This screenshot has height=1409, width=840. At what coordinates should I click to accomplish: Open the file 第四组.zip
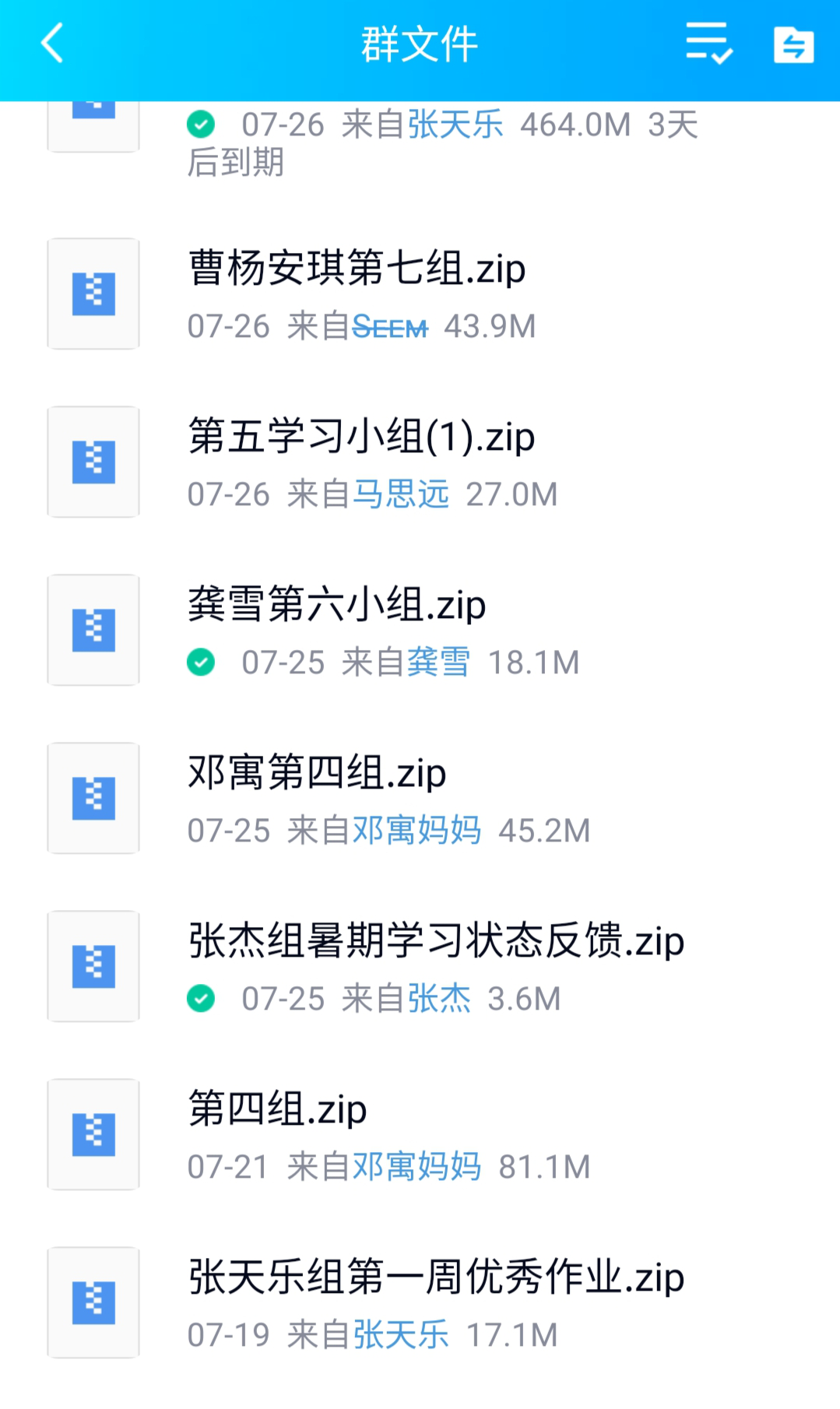pos(420,1135)
